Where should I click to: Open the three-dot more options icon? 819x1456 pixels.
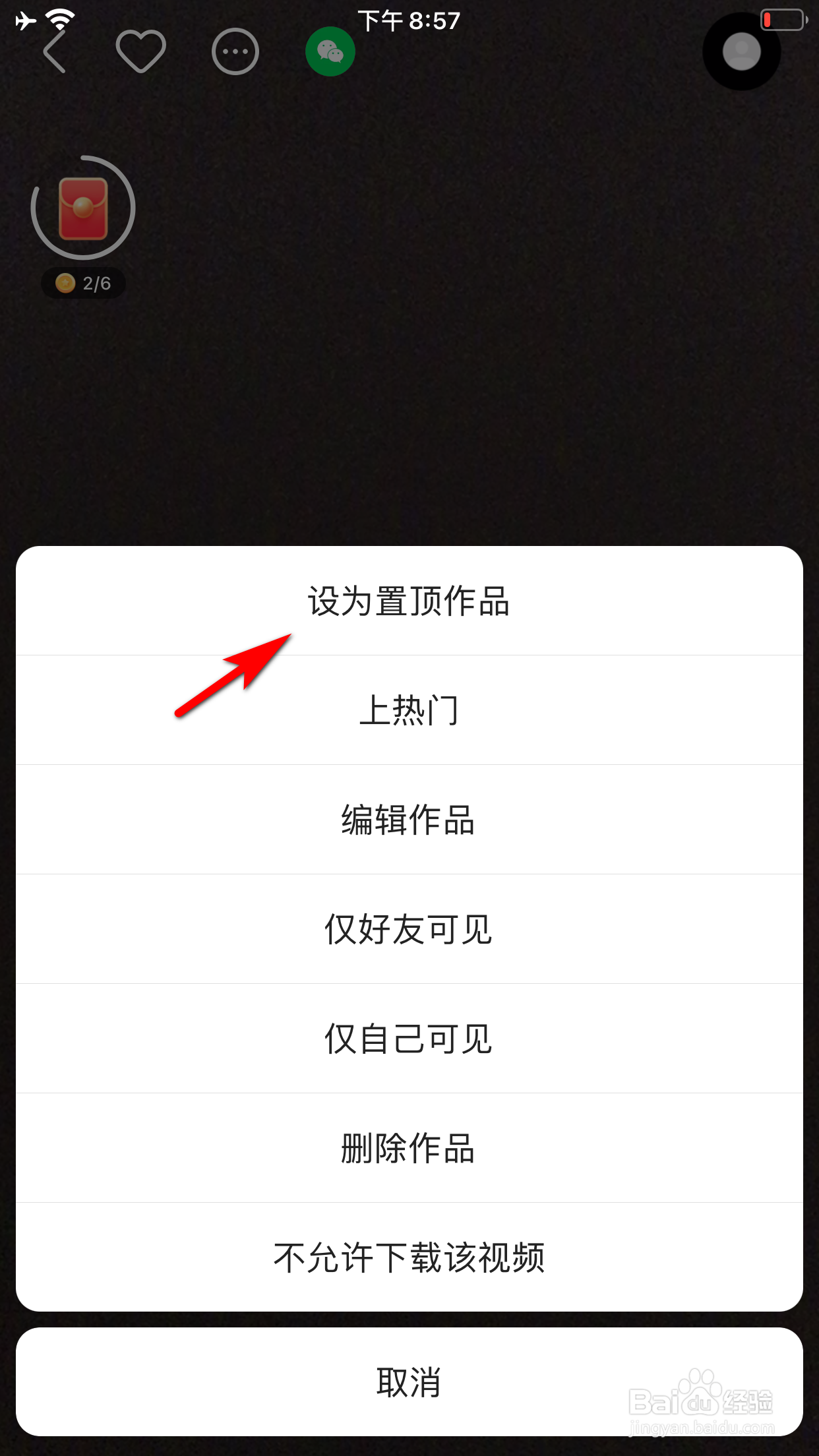[235, 51]
